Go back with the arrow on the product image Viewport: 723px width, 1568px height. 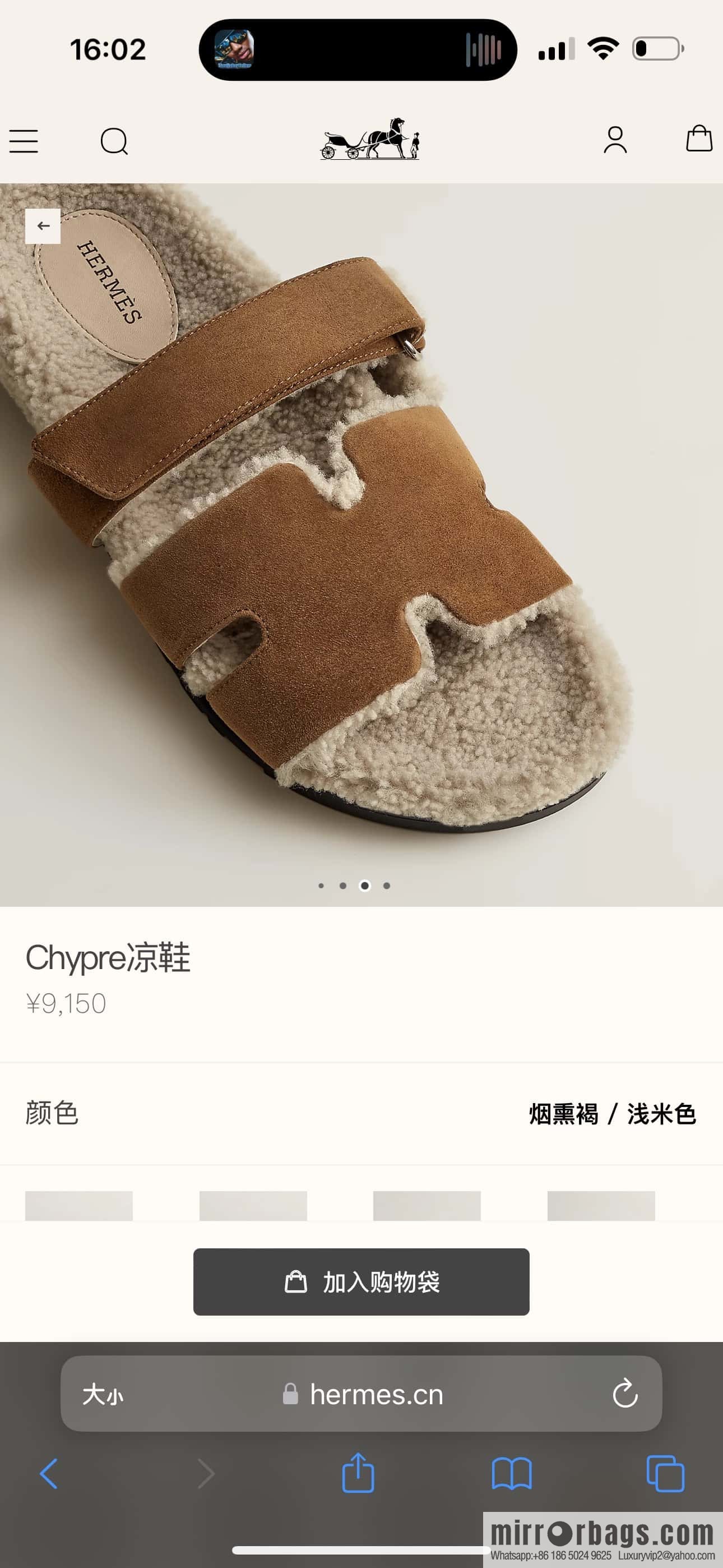43,226
